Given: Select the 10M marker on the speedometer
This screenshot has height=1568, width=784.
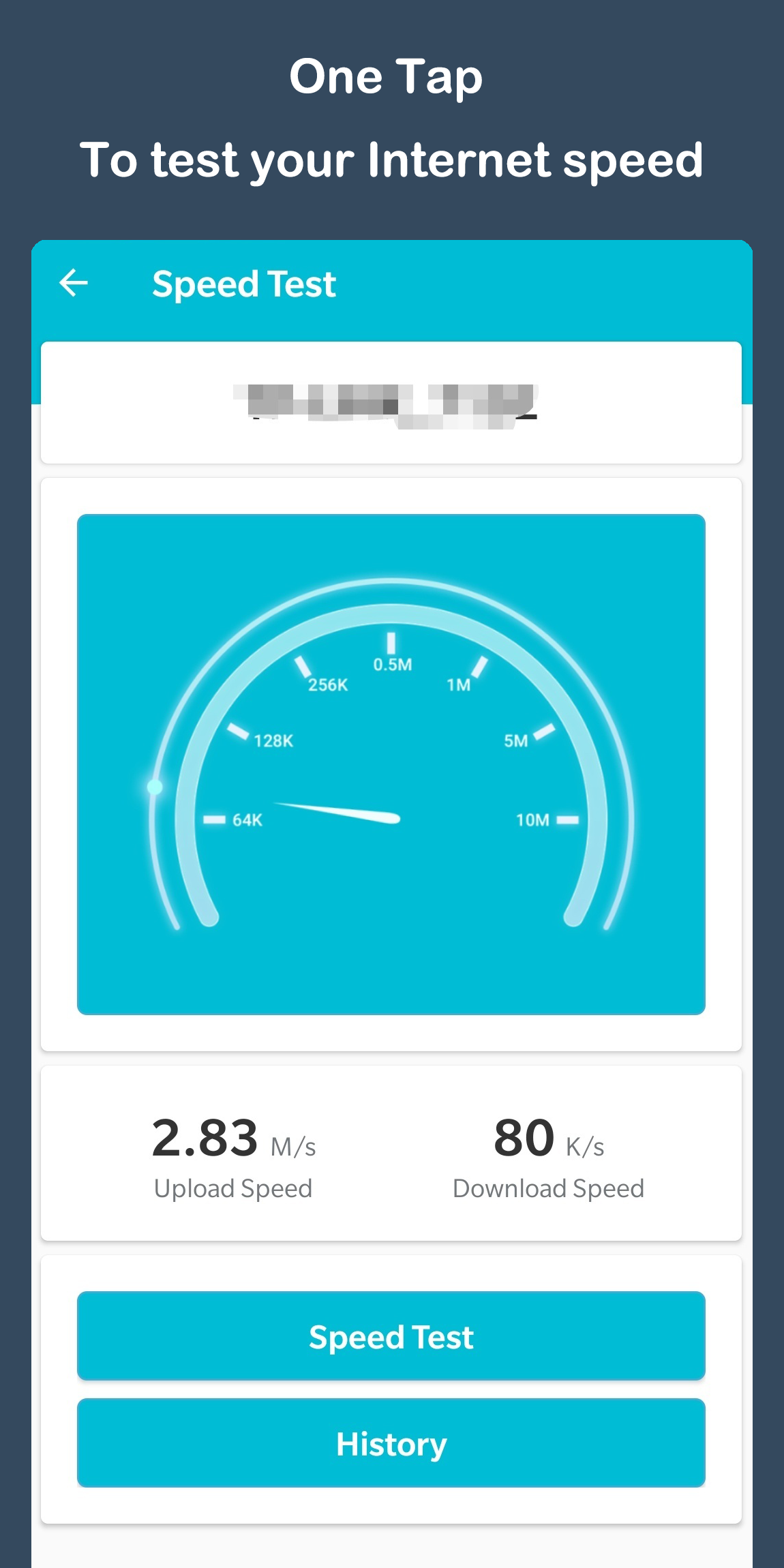Looking at the screenshot, I should coord(569,819).
